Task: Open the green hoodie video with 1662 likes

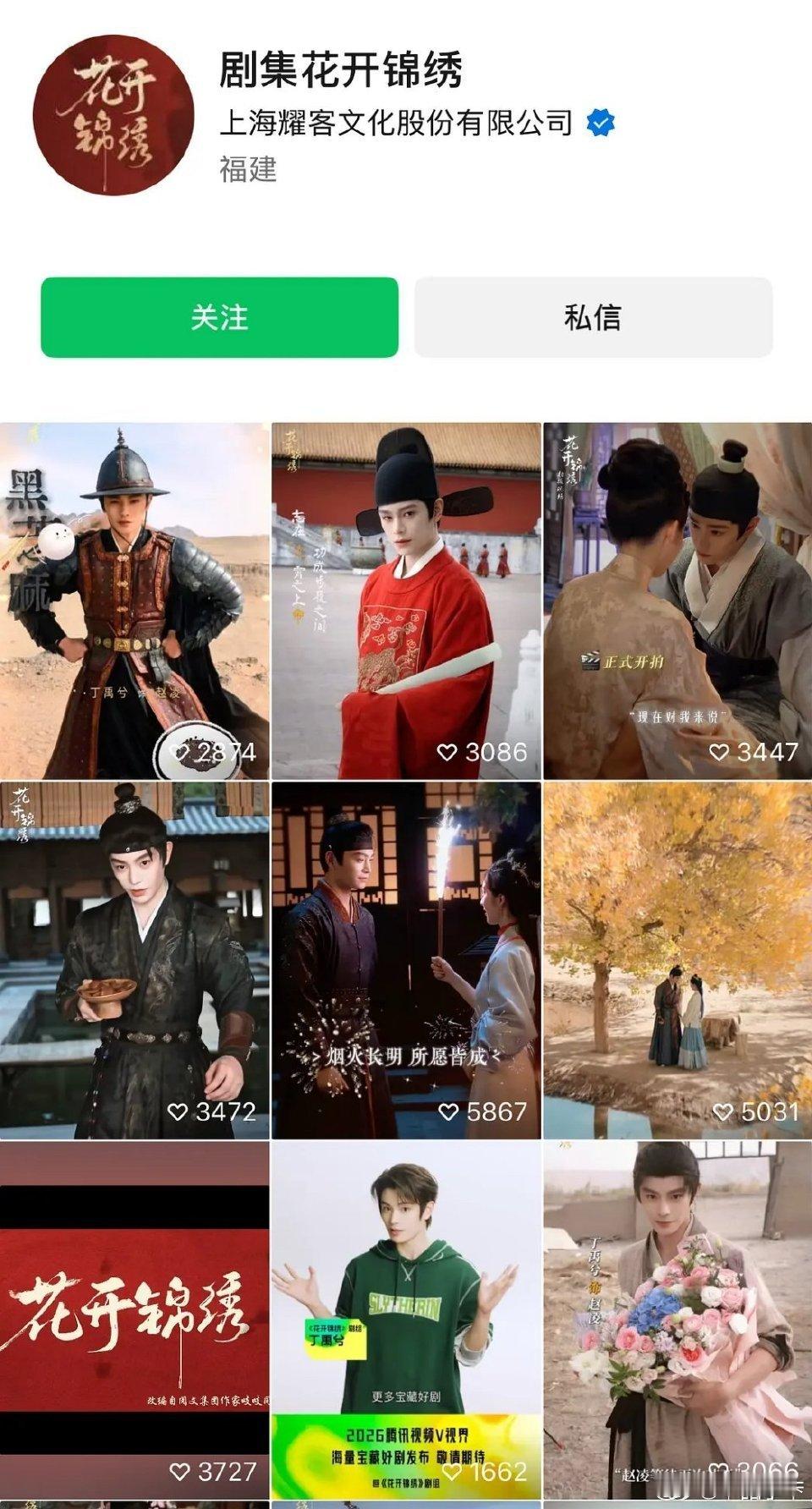Action: [406, 1320]
